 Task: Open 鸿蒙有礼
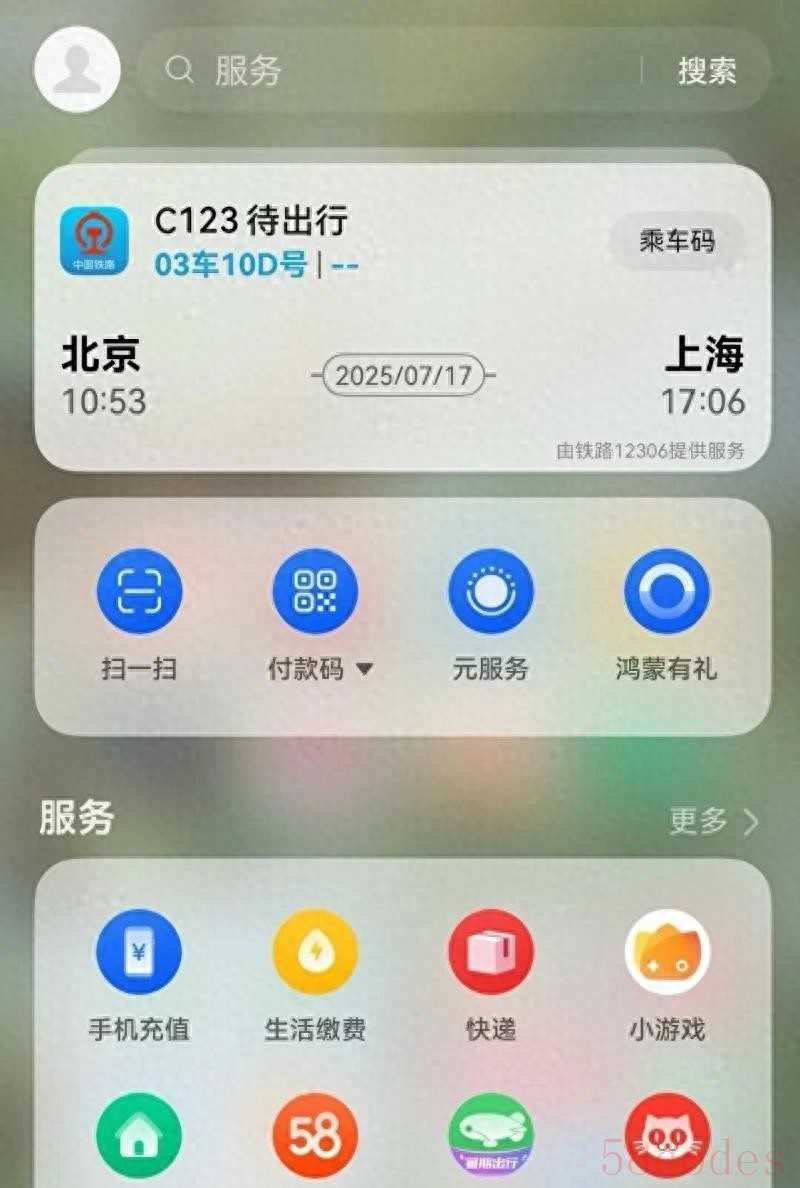click(666, 592)
